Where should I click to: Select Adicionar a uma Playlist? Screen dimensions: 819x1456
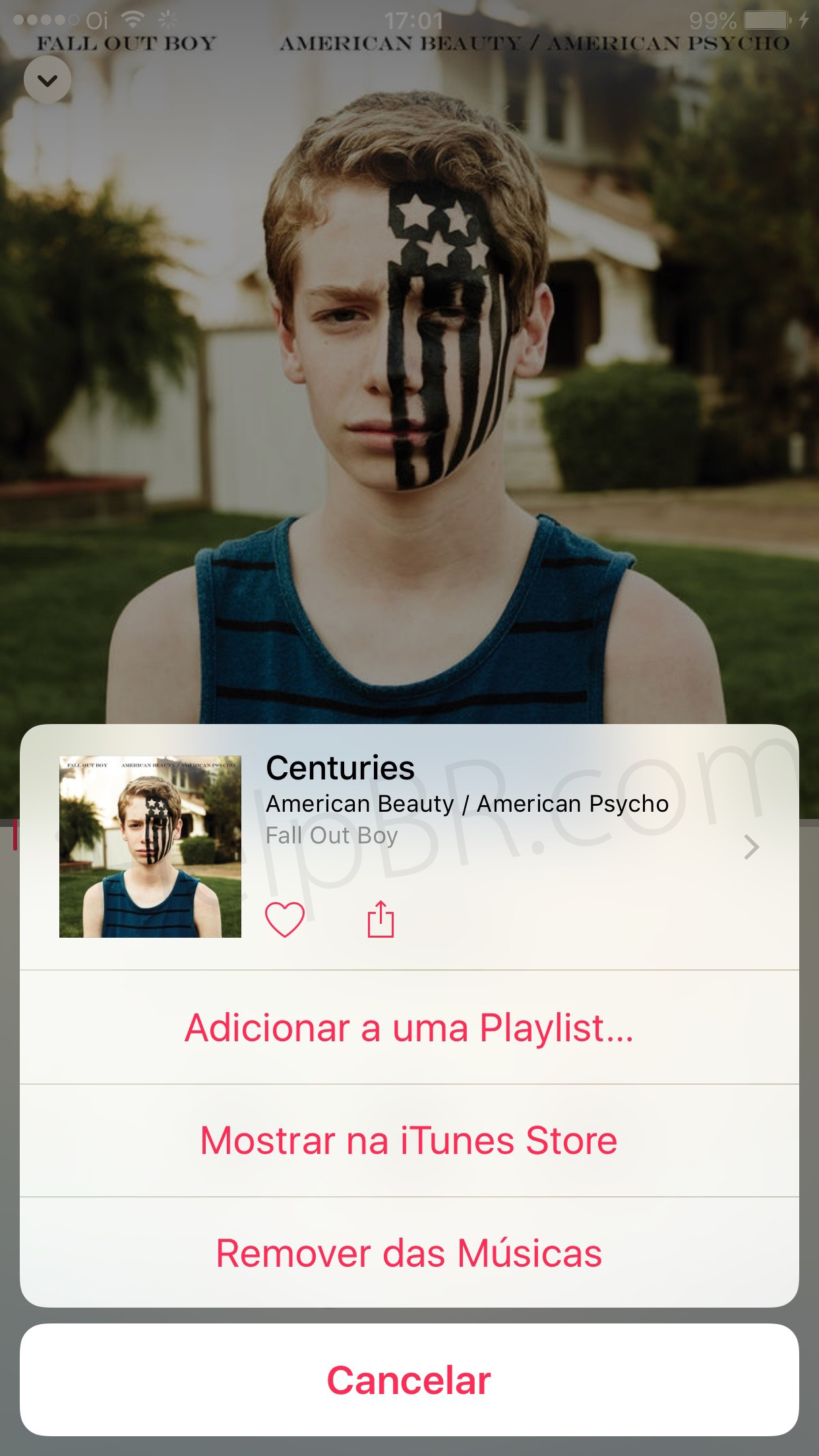409,1027
